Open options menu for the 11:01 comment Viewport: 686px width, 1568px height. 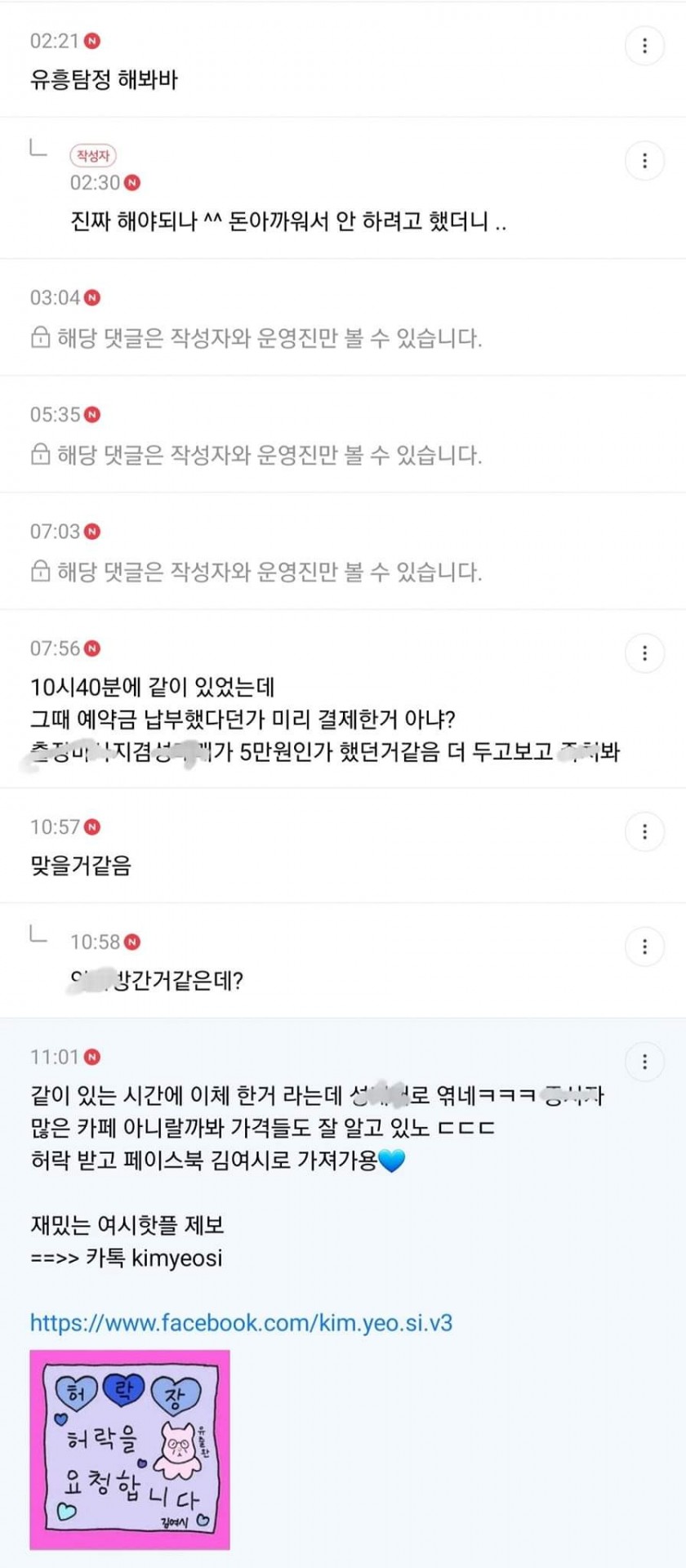pos(644,1062)
